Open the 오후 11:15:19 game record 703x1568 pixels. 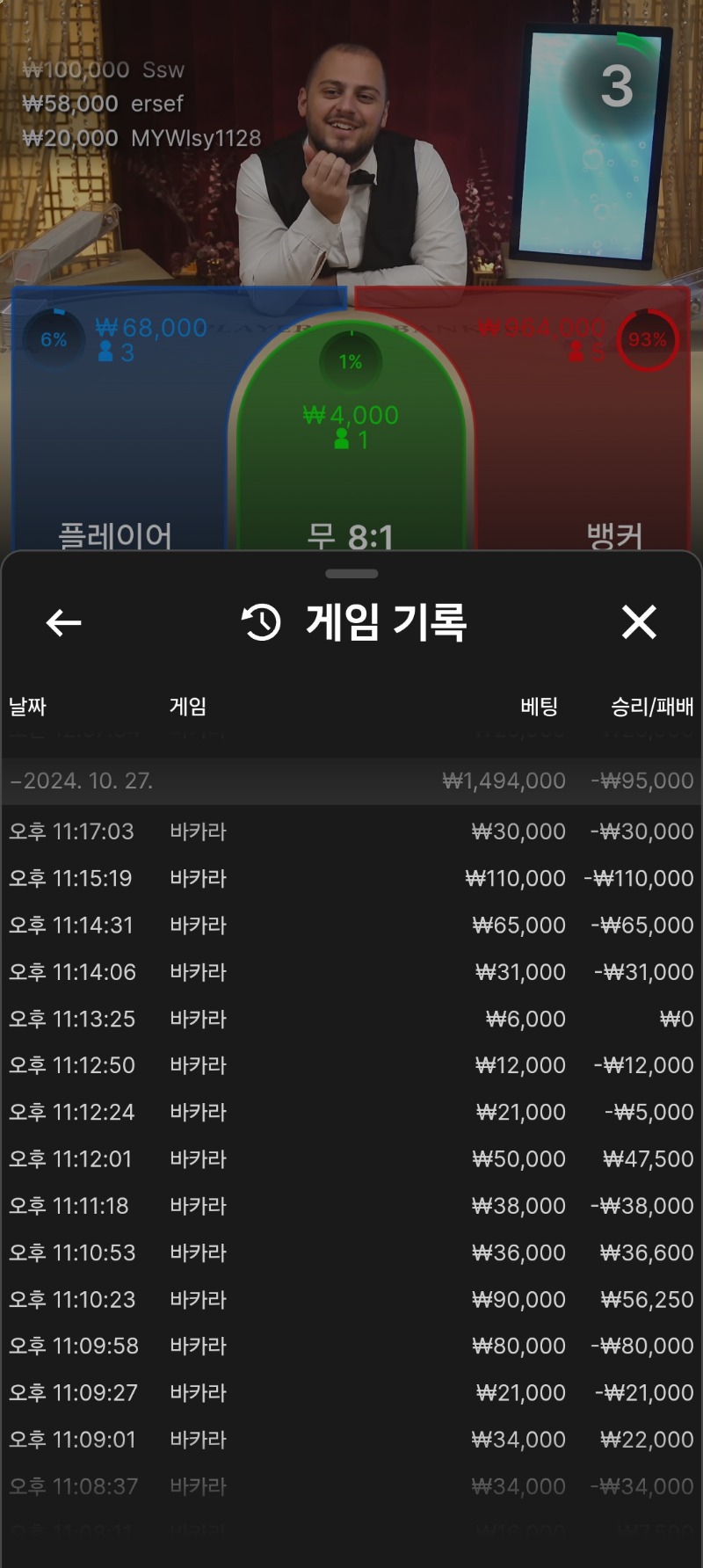point(351,878)
